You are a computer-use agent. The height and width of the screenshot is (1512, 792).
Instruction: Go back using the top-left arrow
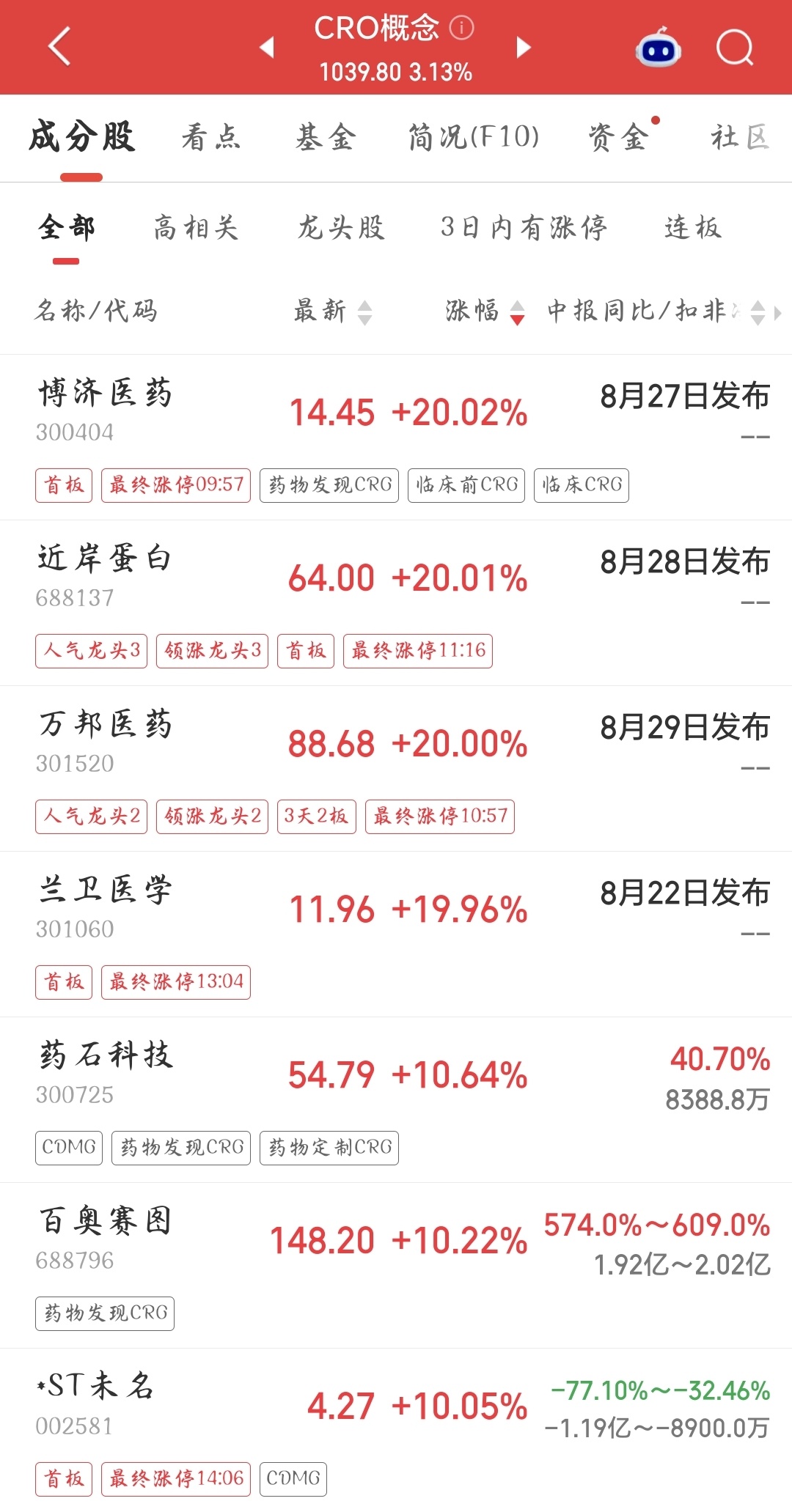(59, 46)
